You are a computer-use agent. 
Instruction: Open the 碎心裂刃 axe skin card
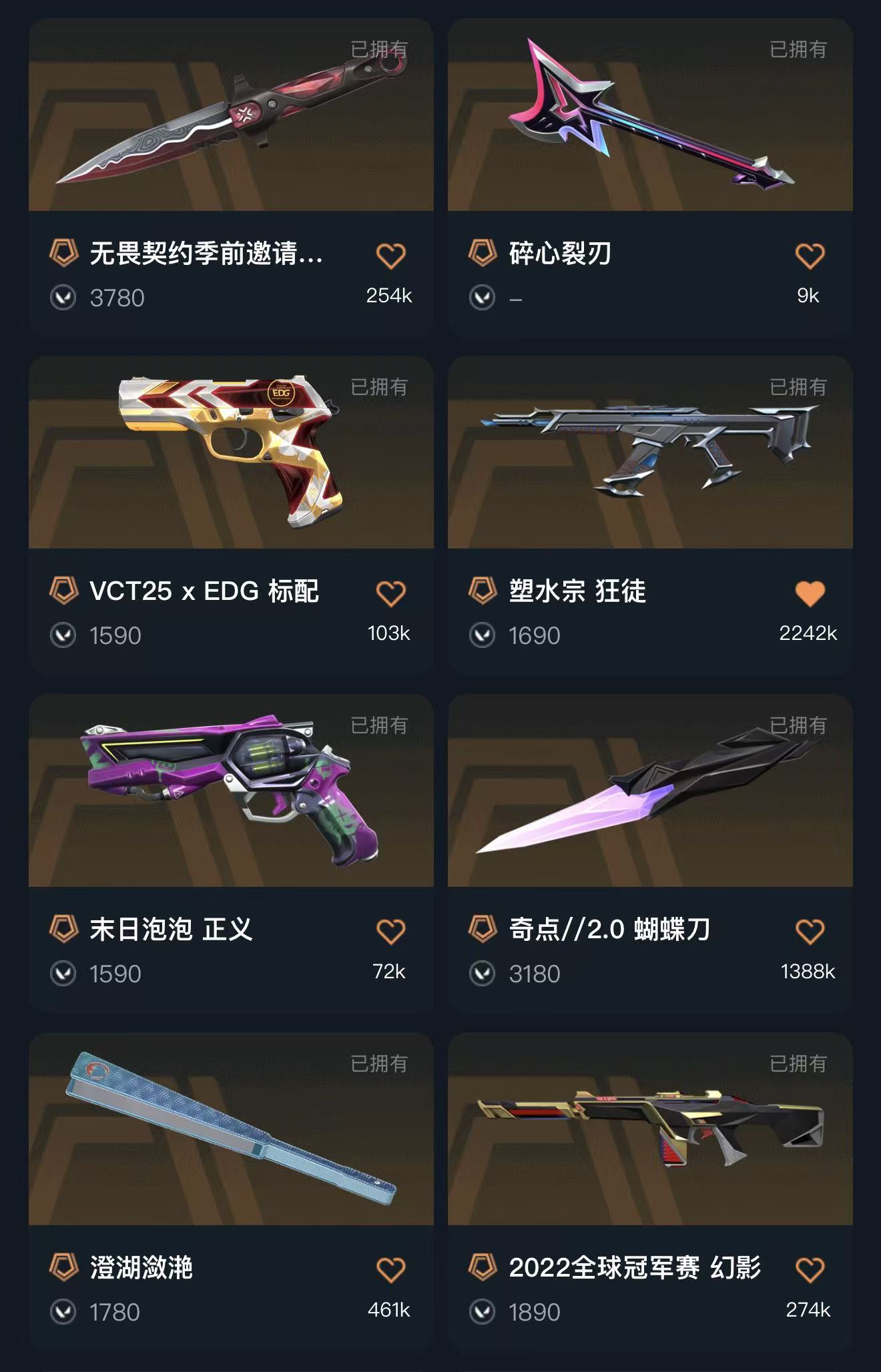click(650, 176)
